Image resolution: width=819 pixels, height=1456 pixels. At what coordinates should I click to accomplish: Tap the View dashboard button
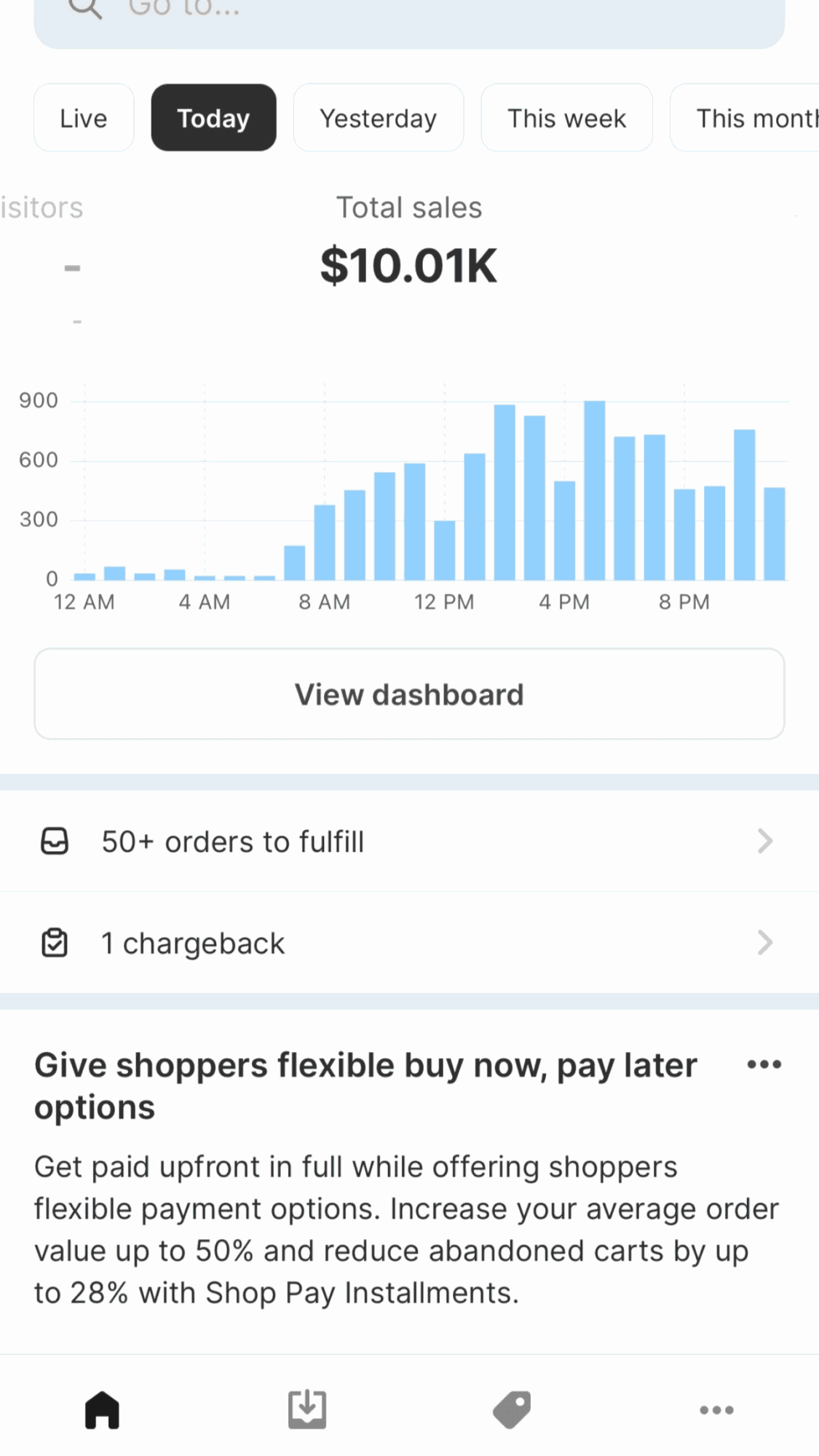coord(409,694)
